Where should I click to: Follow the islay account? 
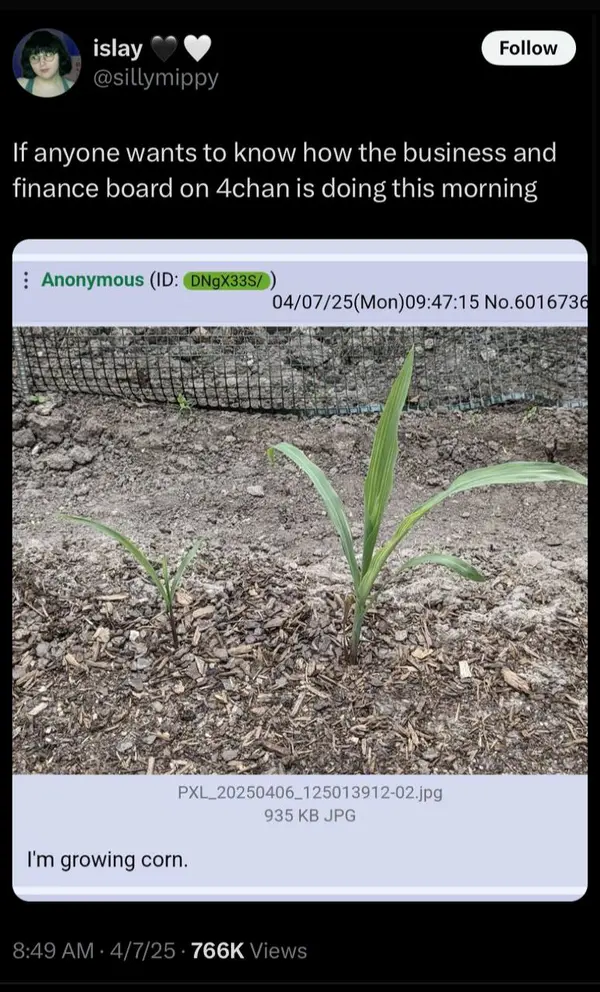(x=528, y=48)
